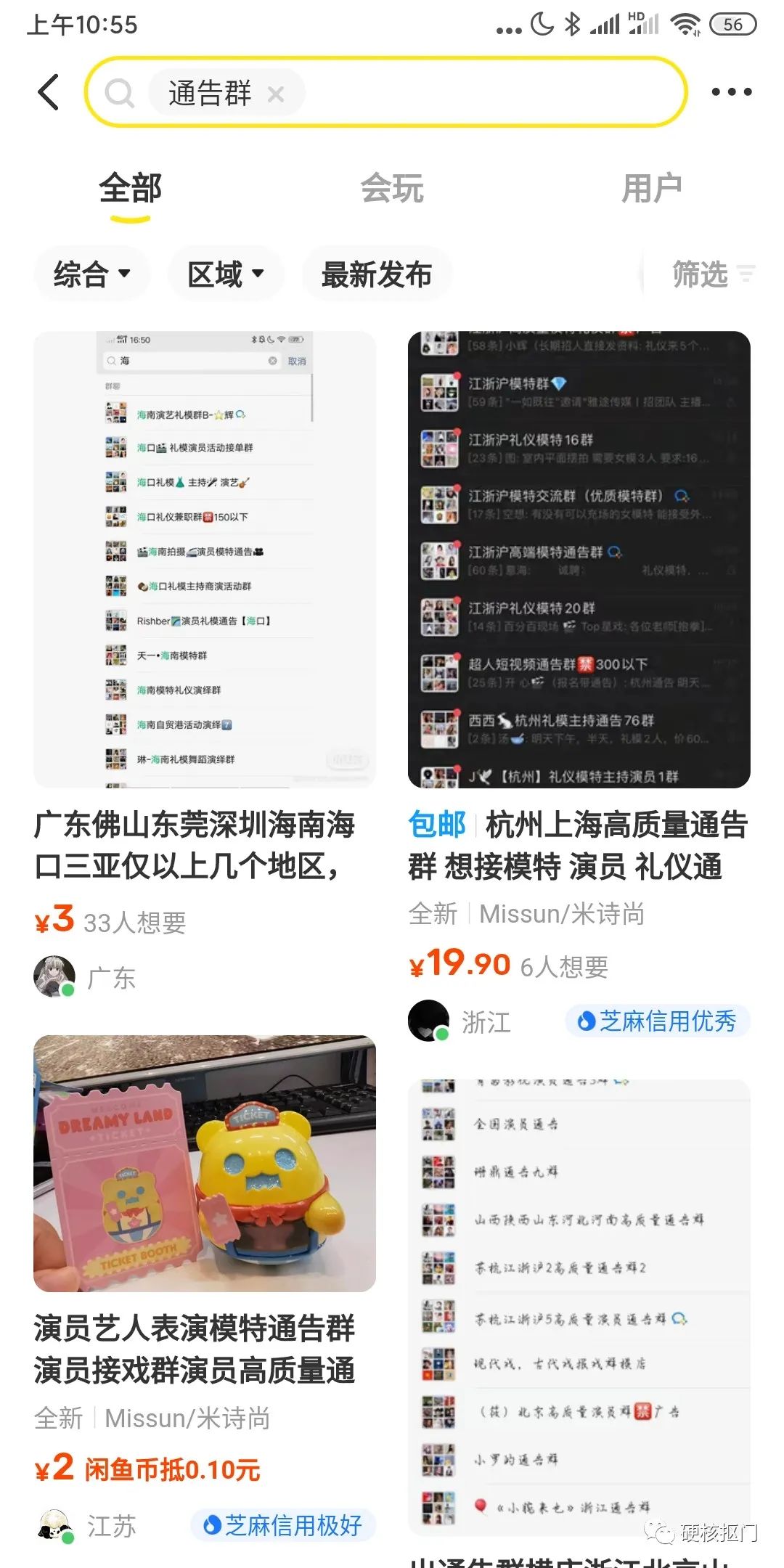Tap the Guangdong seller avatar
Image resolution: width=784 pixels, height=1568 pixels.
pyautogui.click(x=57, y=978)
